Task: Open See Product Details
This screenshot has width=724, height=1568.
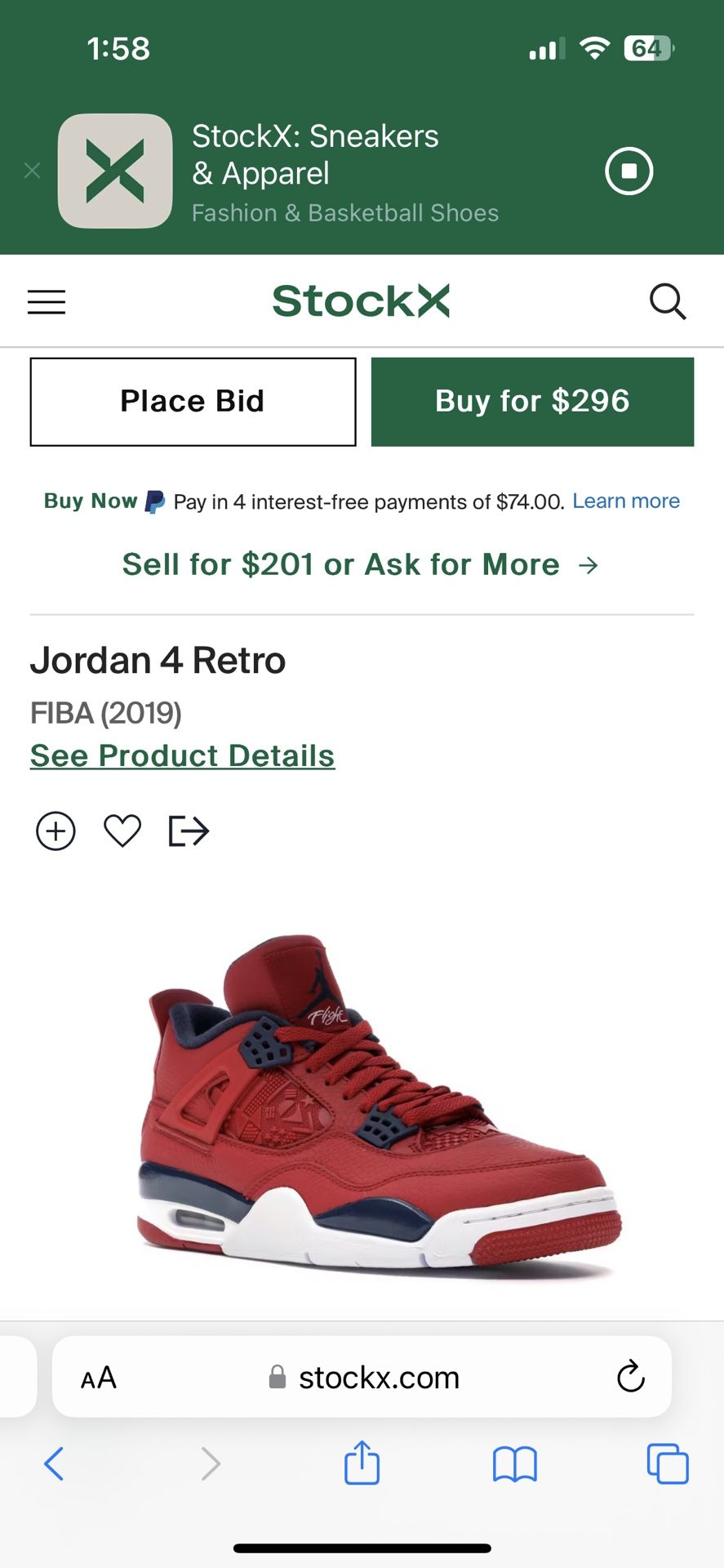Action: click(x=181, y=755)
